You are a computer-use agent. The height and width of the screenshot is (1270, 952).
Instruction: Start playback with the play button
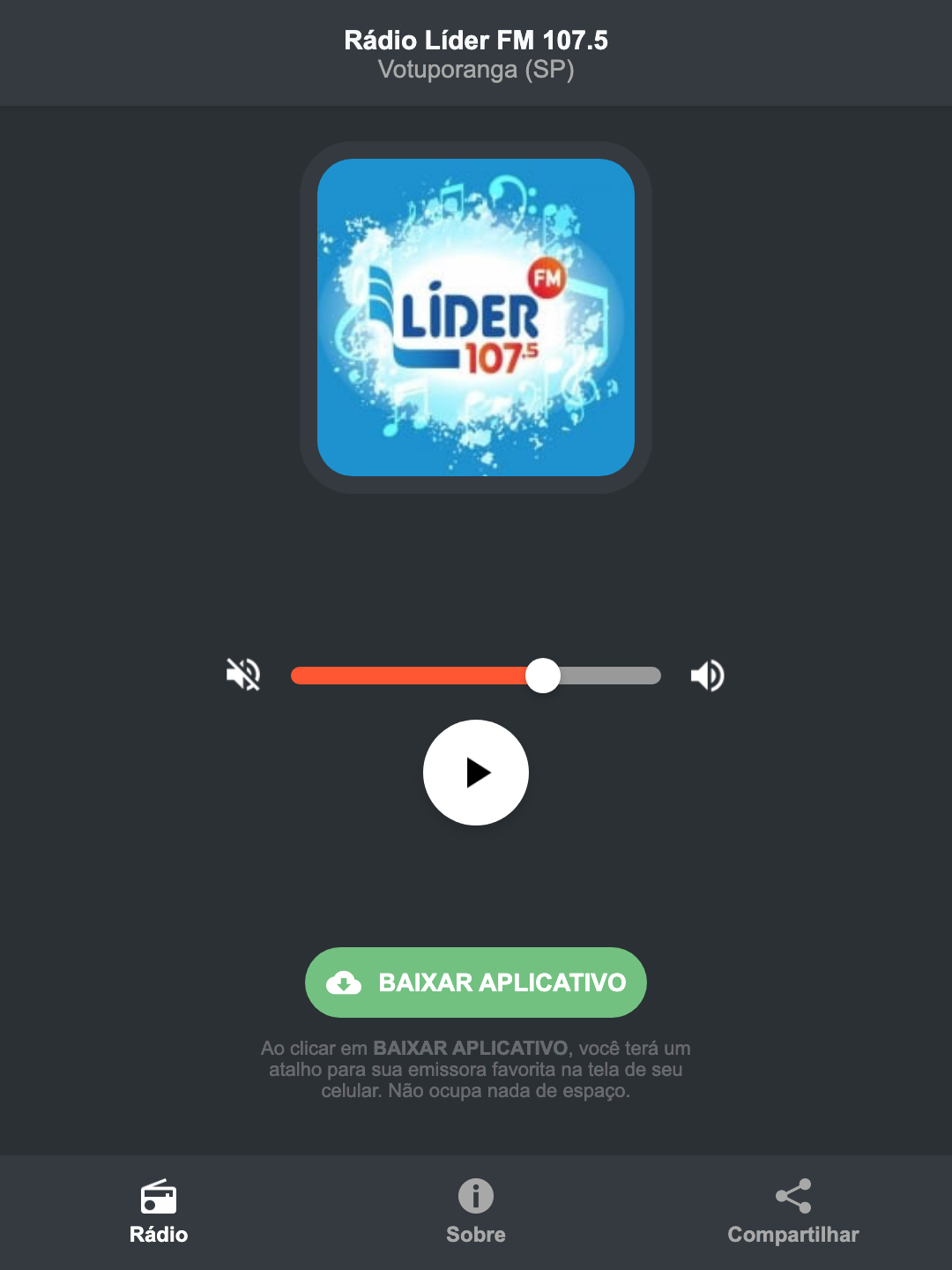click(x=476, y=773)
